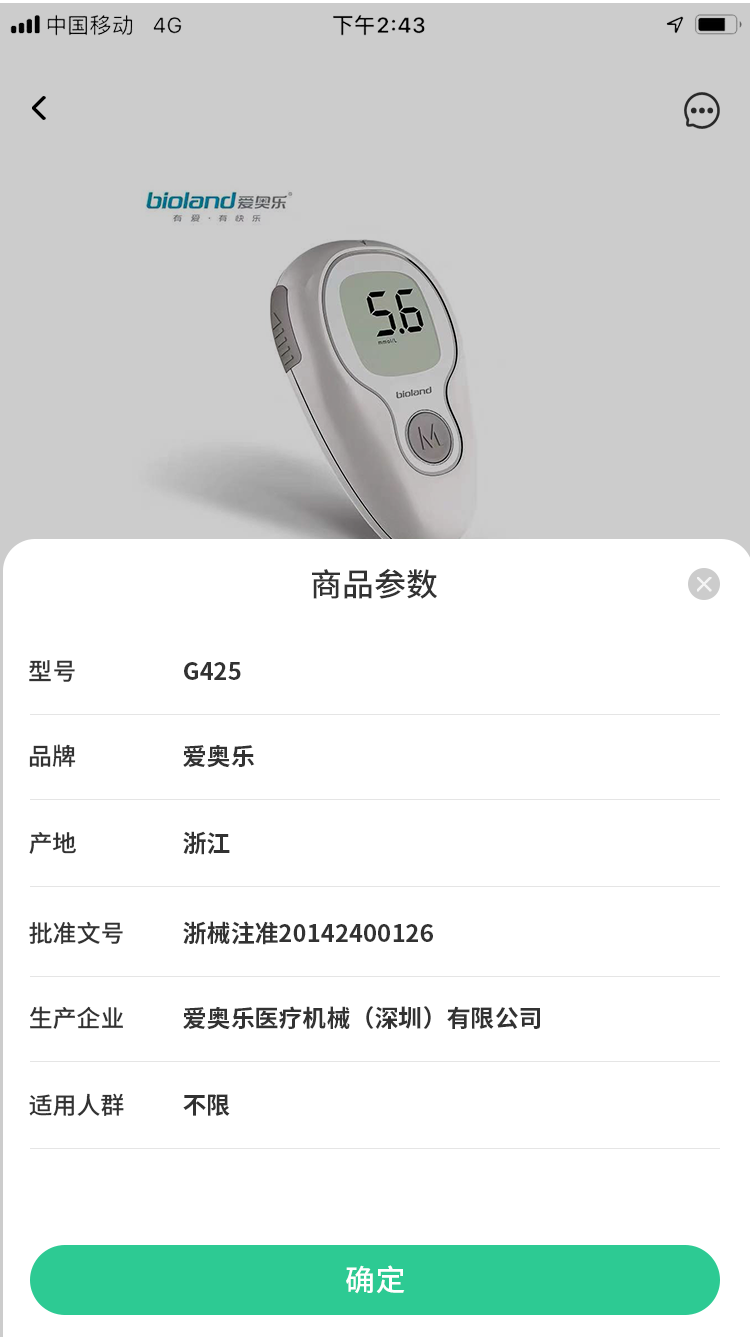Tap the 确定 button
Screen dimensions: 750x1339
(375, 1279)
